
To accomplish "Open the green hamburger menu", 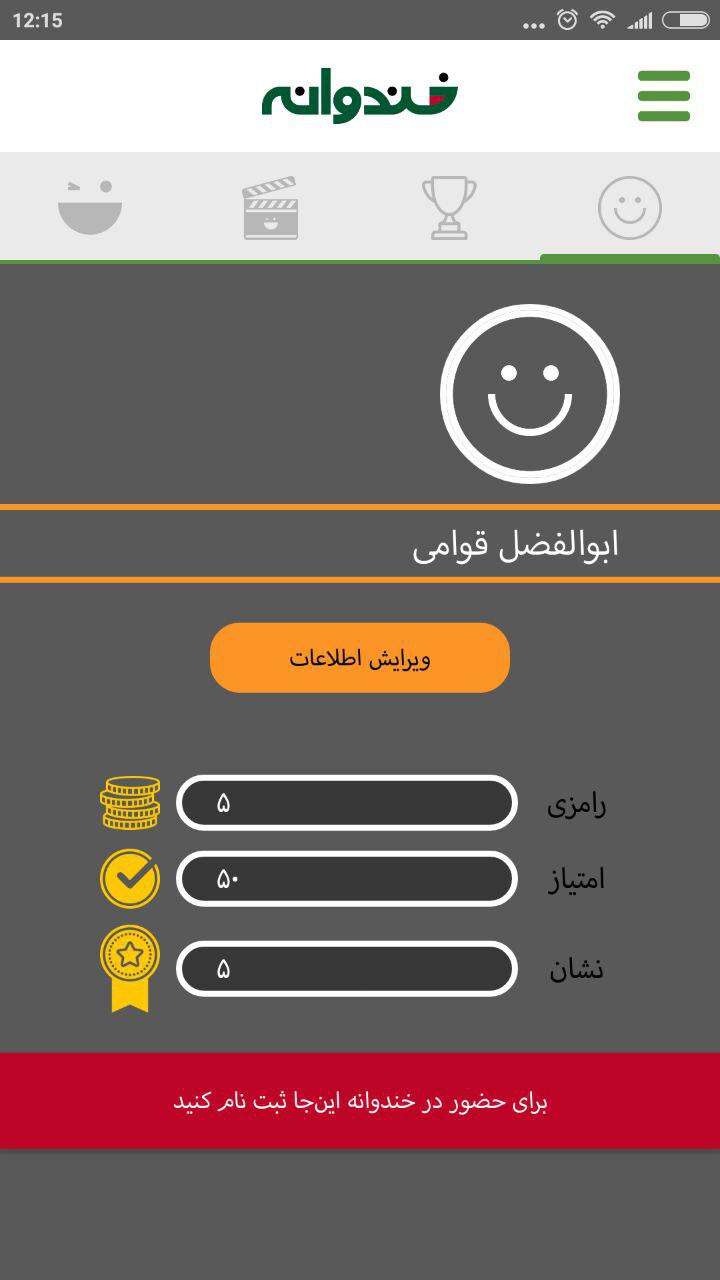I will click(x=664, y=96).
